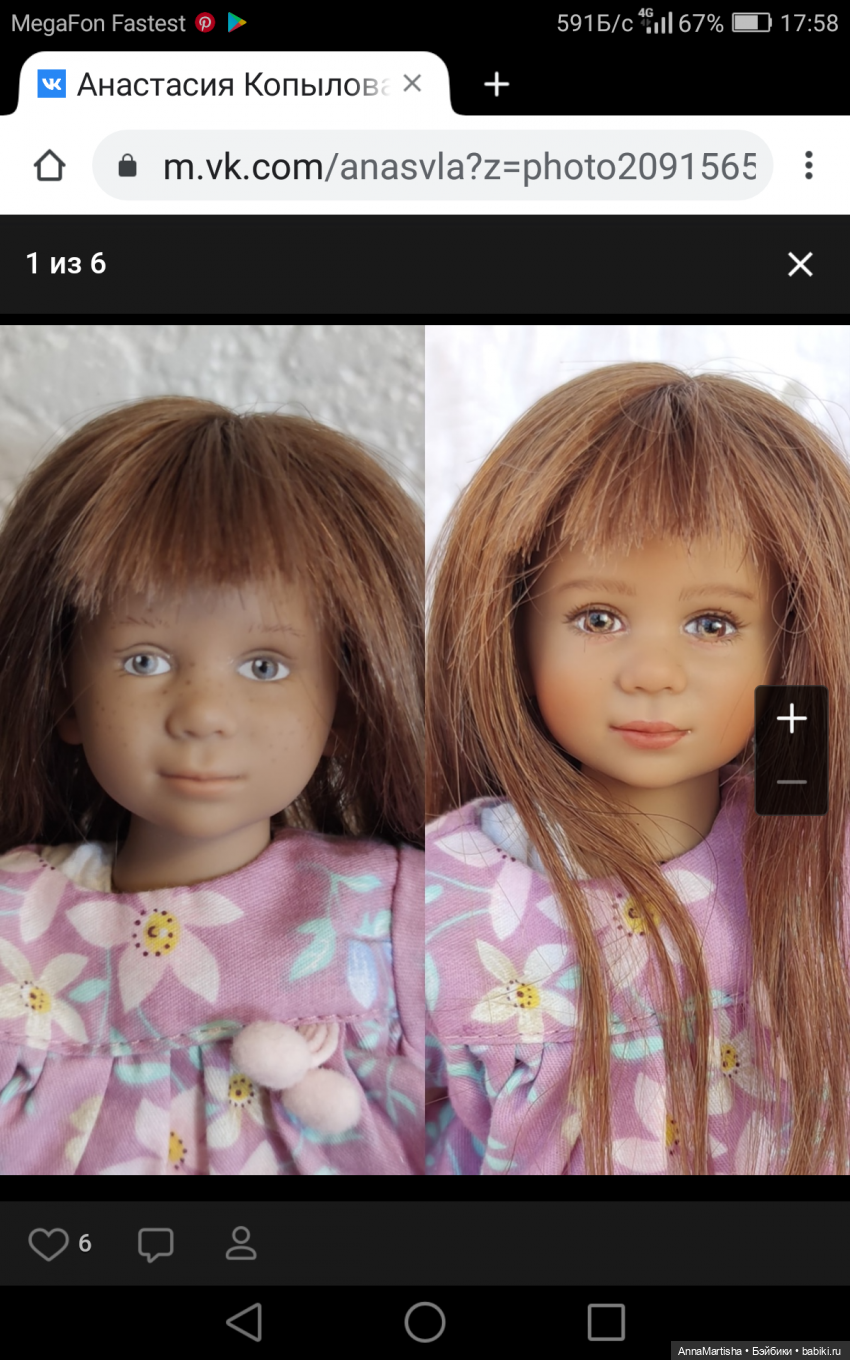Image resolution: width=850 pixels, height=1360 pixels.
Task: Zoom in with the plus button
Action: coord(791,718)
